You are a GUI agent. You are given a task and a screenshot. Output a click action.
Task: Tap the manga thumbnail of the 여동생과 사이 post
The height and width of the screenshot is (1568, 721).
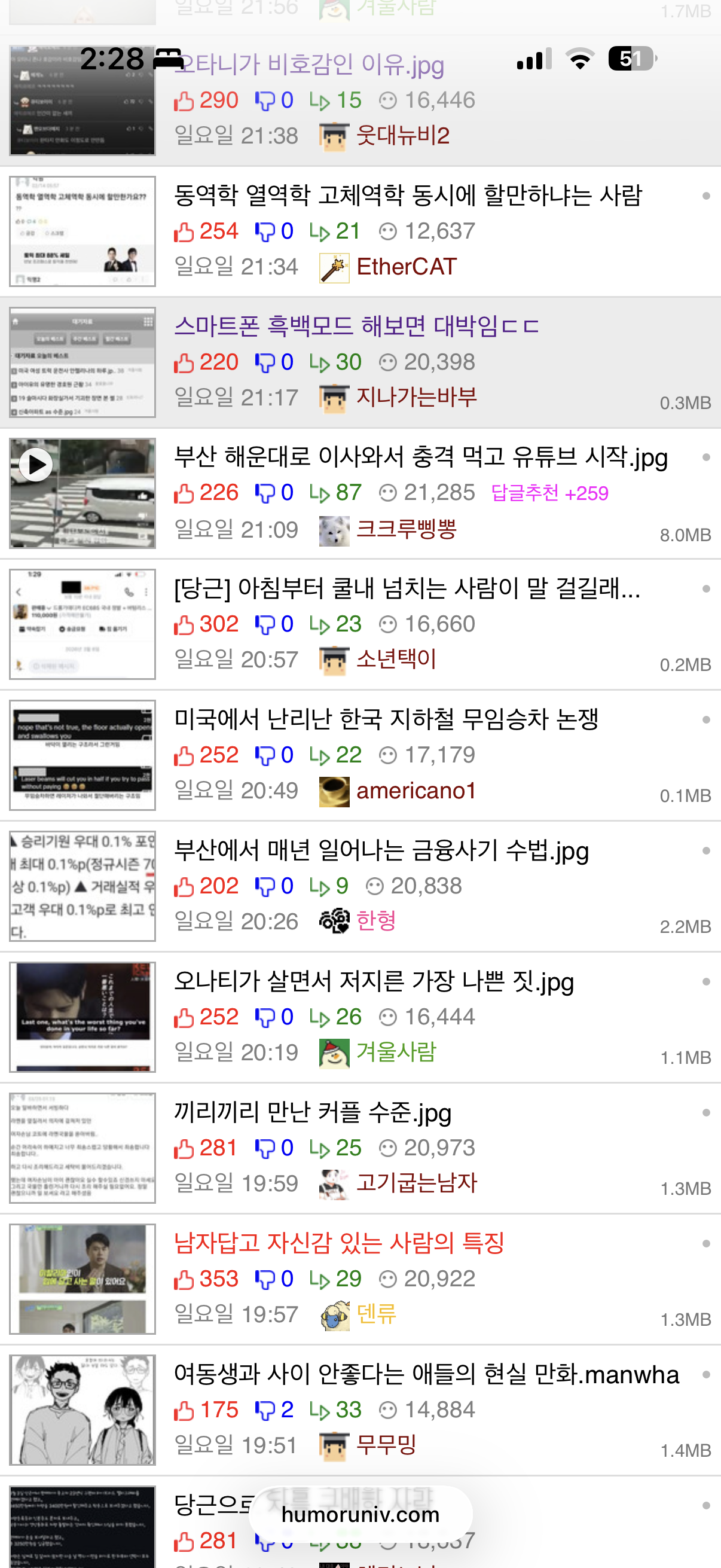[x=82, y=1410]
